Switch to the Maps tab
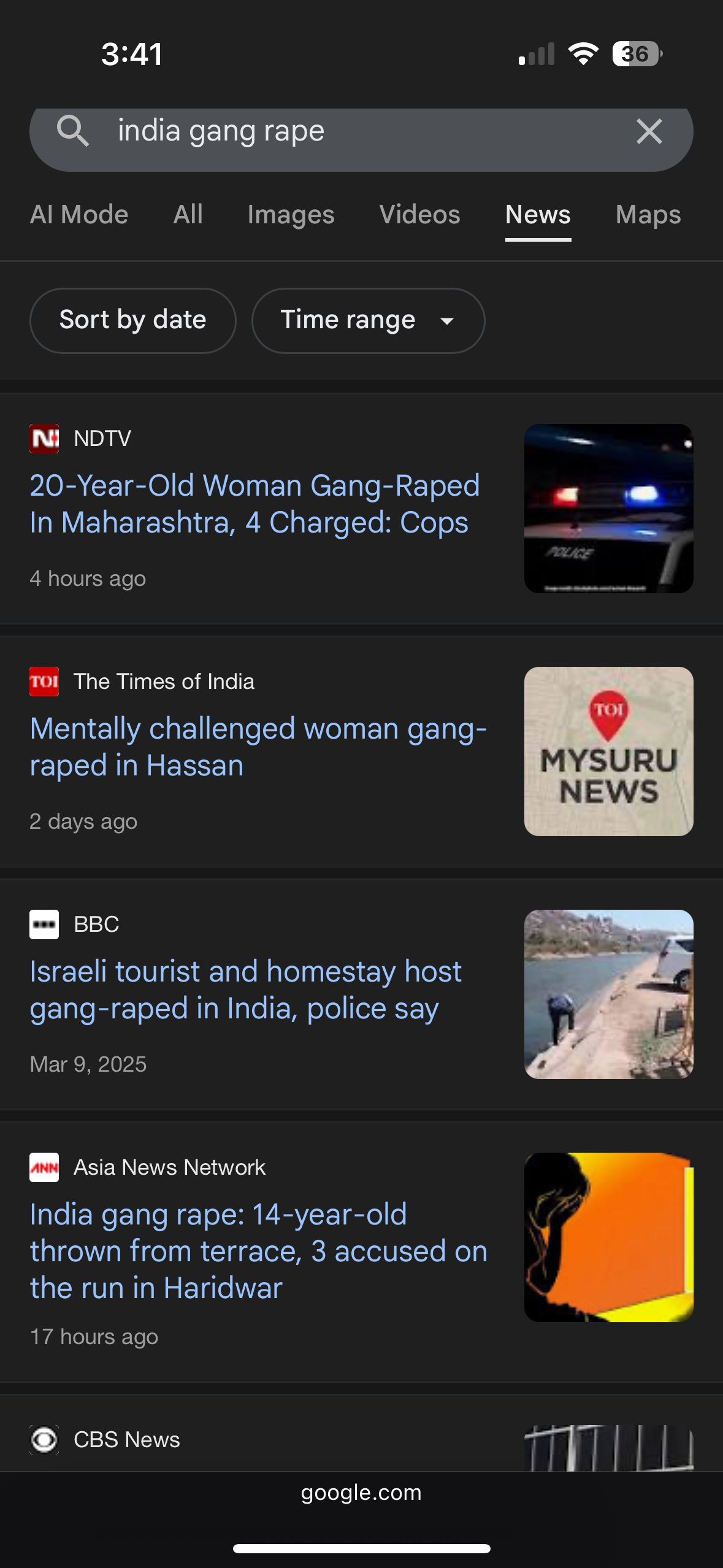The image size is (723, 1568). (648, 215)
